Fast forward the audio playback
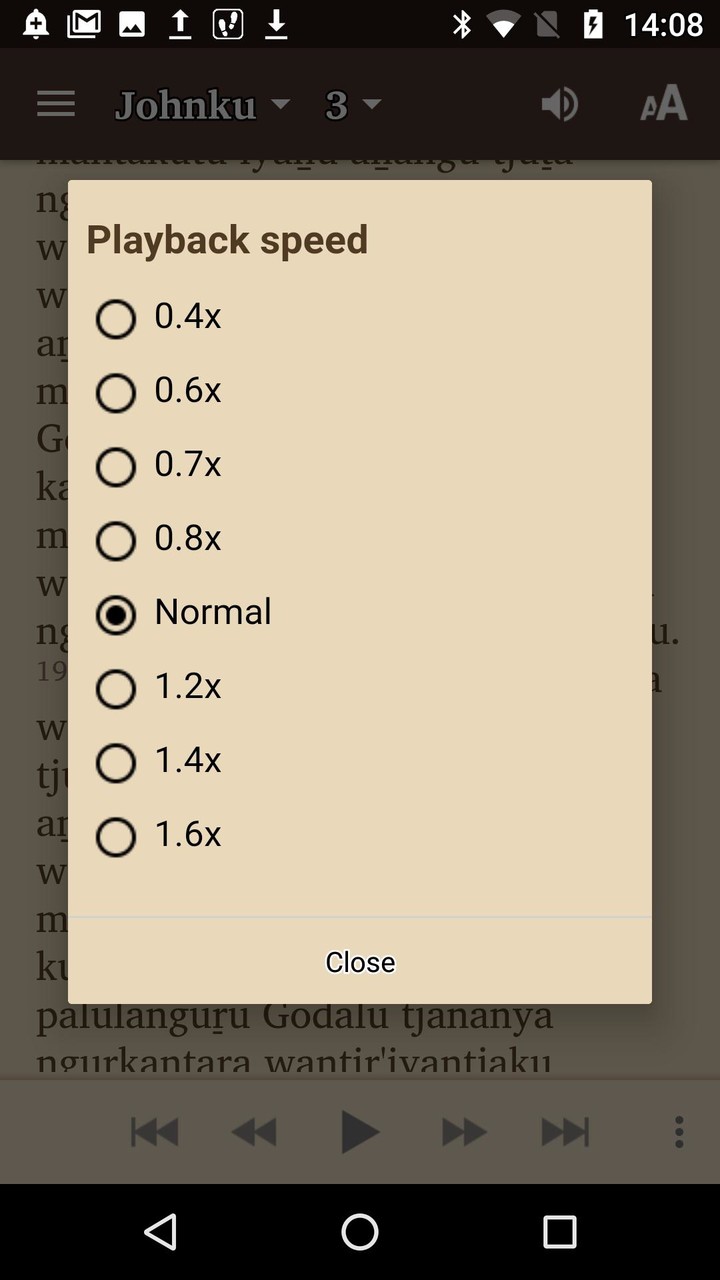The width and height of the screenshot is (720, 1280). coord(462,1132)
